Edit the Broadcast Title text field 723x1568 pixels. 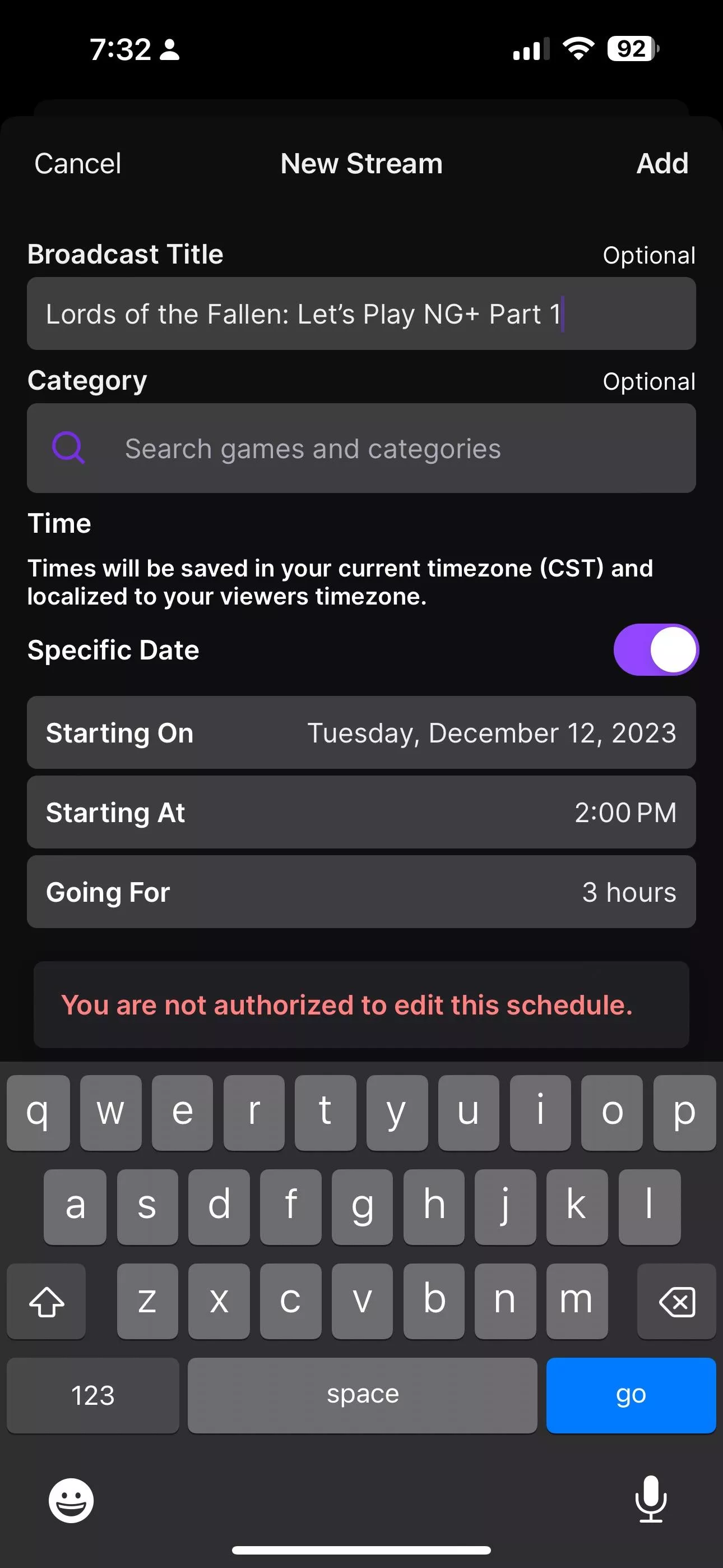pos(361,314)
